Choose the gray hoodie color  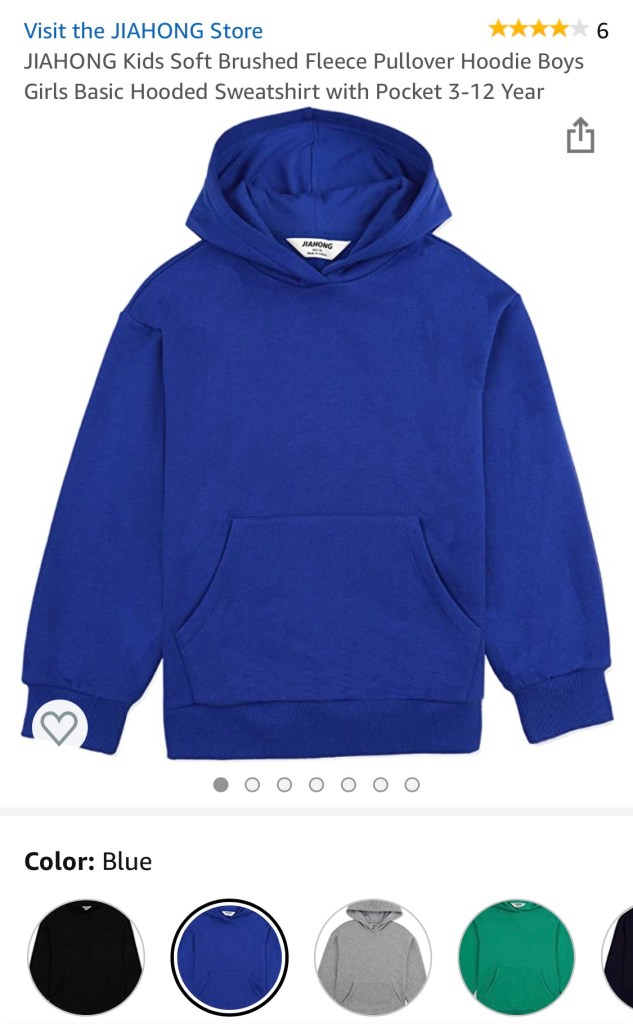pyautogui.click(x=373, y=956)
